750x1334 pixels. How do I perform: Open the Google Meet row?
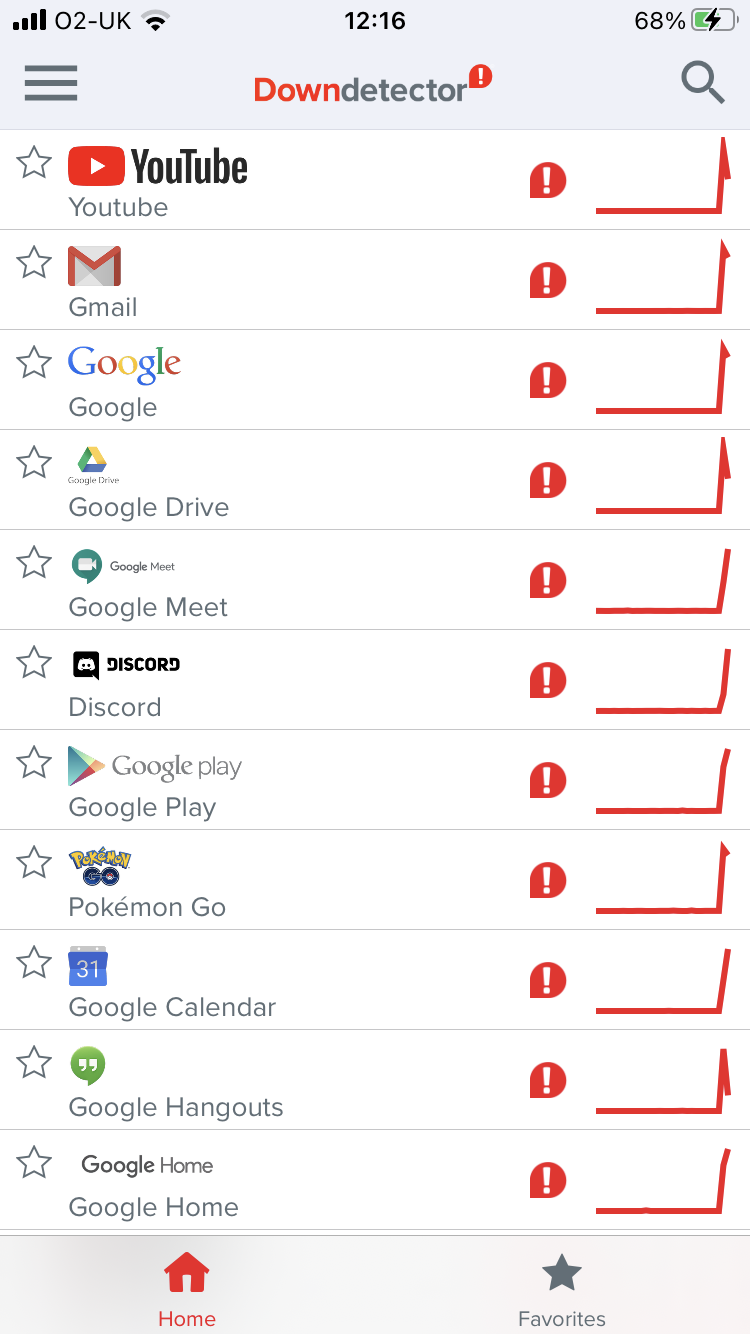[x=375, y=580]
